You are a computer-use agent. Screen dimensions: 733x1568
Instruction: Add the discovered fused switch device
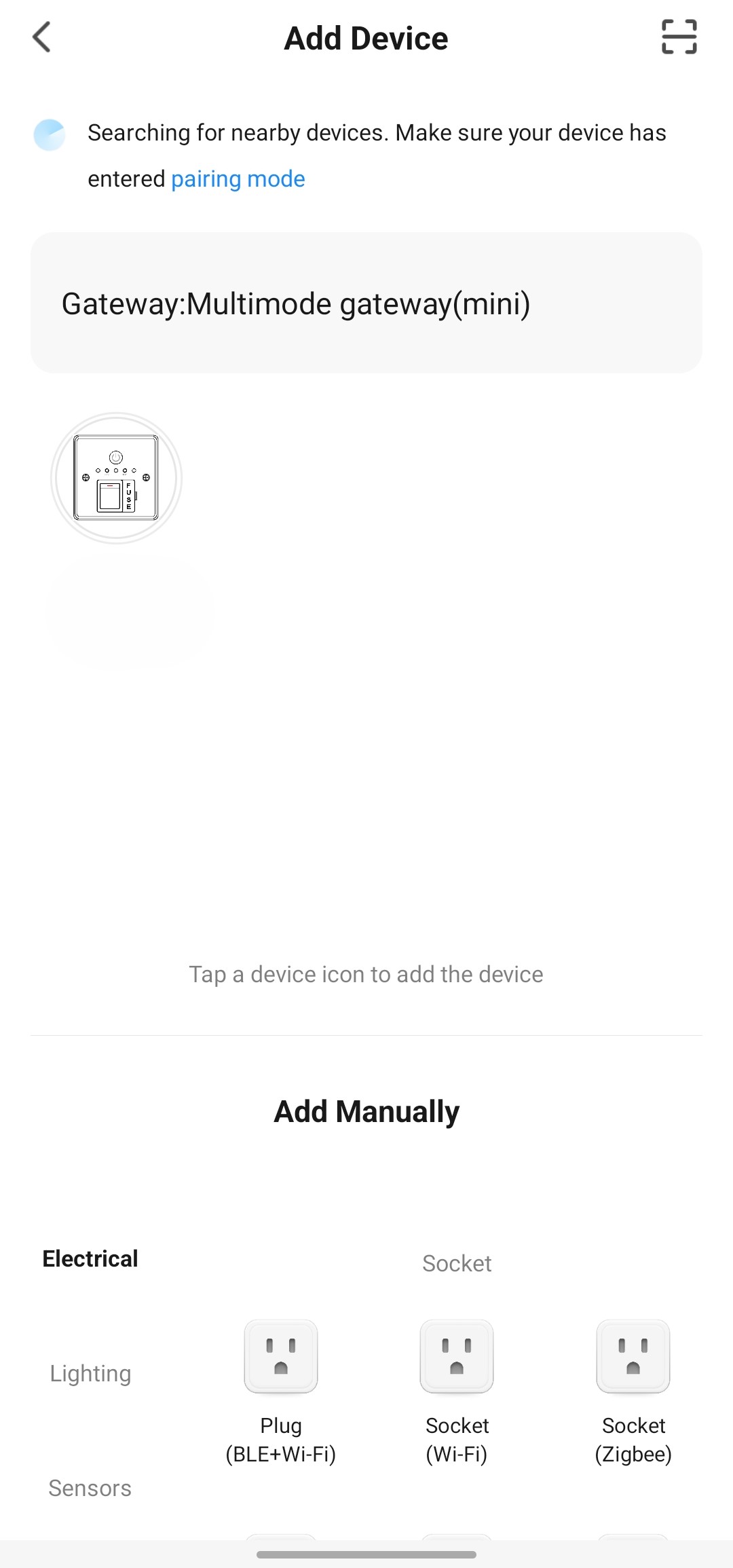click(116, 478)
